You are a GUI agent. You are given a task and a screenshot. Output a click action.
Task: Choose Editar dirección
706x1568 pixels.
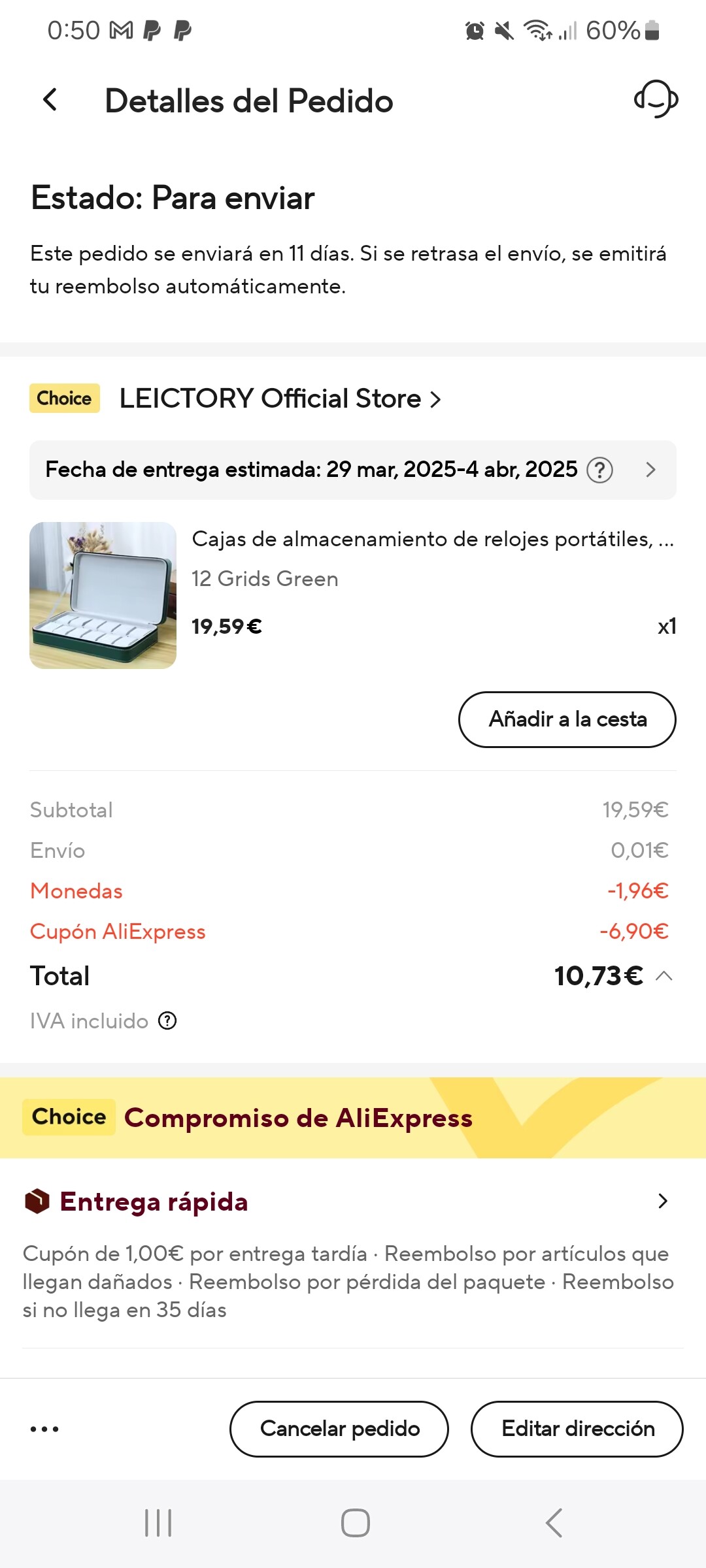pos(577,1429)
